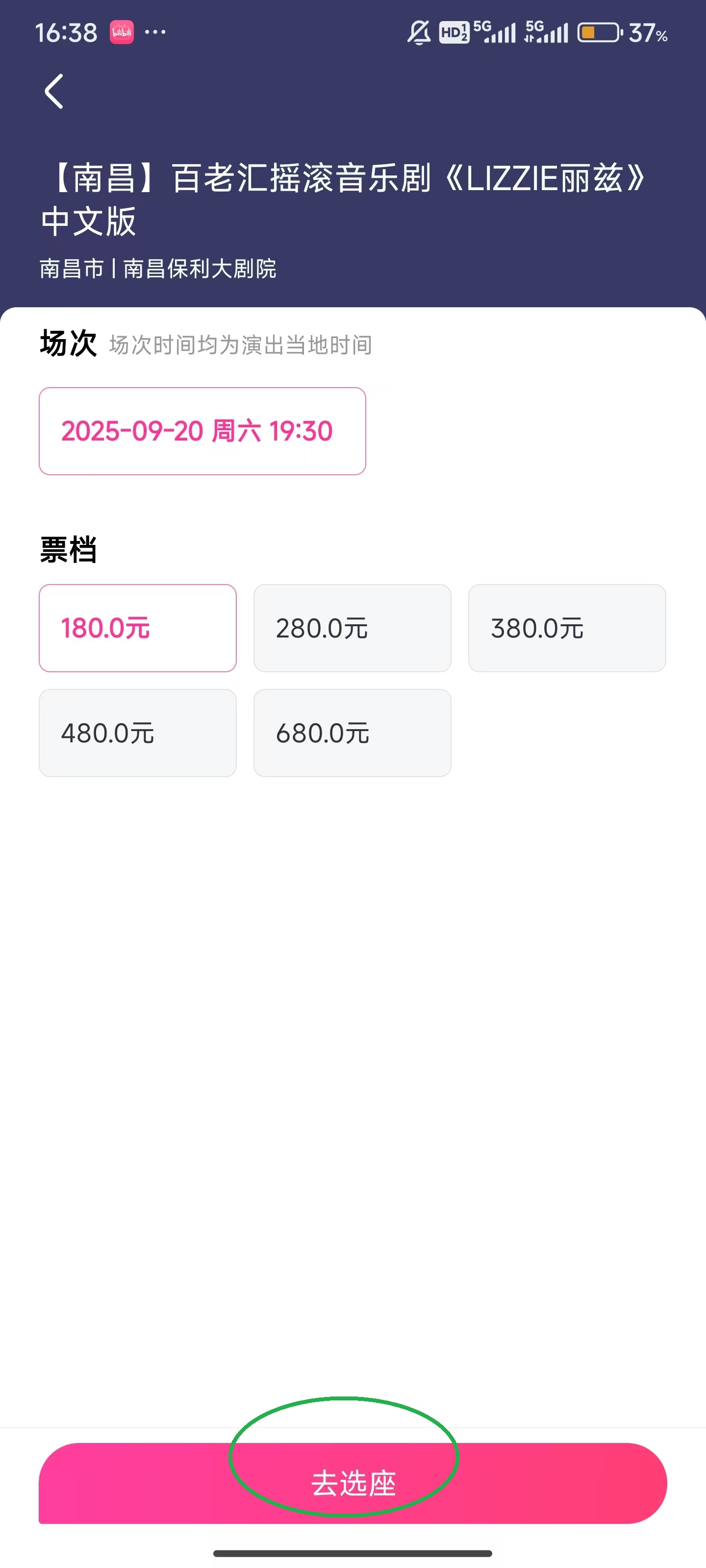This screenshot has width=706, height=1568.
Task: Tap the back arrow to return
Action: pos(52,91)
